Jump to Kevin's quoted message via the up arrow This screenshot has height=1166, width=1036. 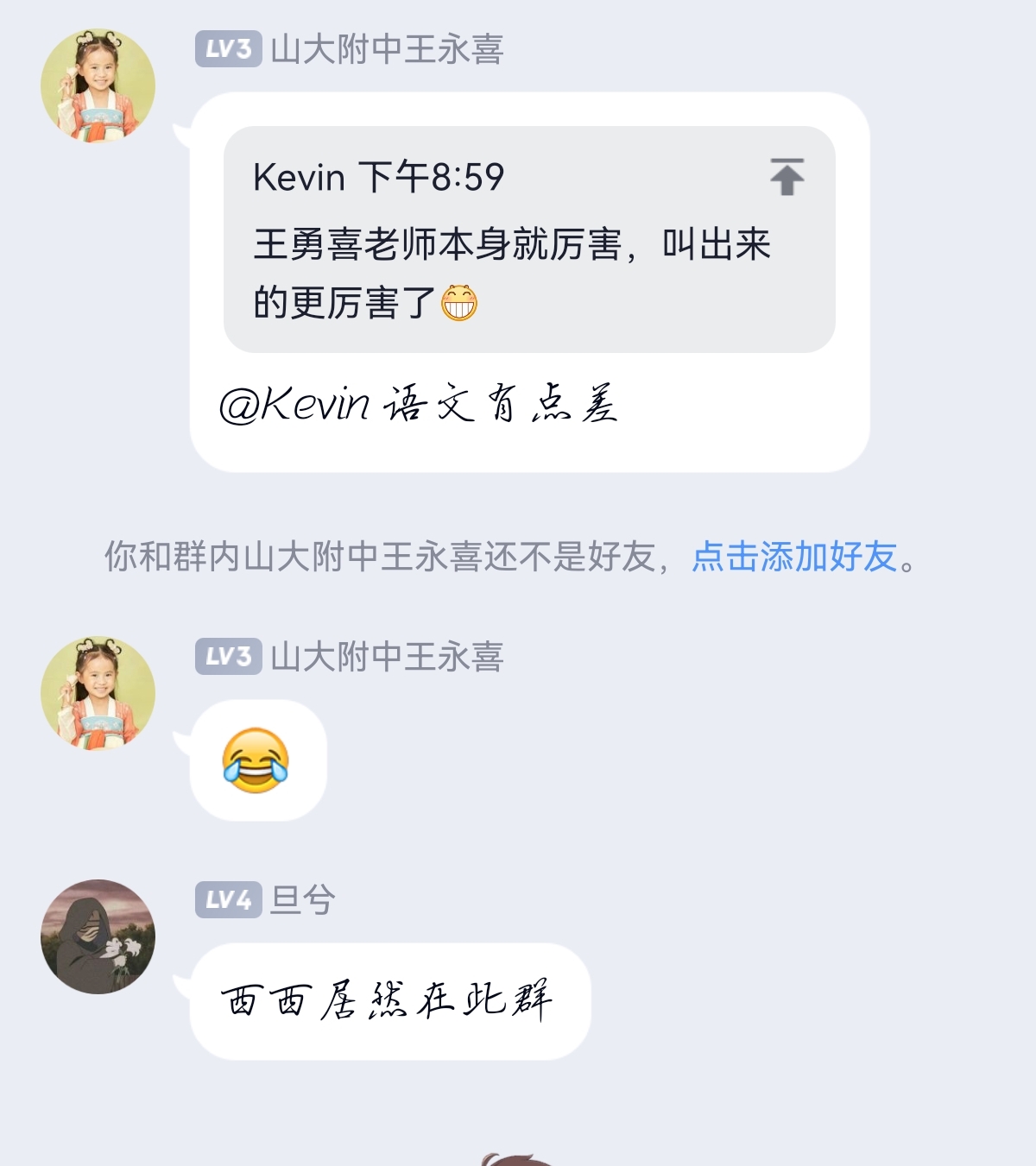pos(786,177)
